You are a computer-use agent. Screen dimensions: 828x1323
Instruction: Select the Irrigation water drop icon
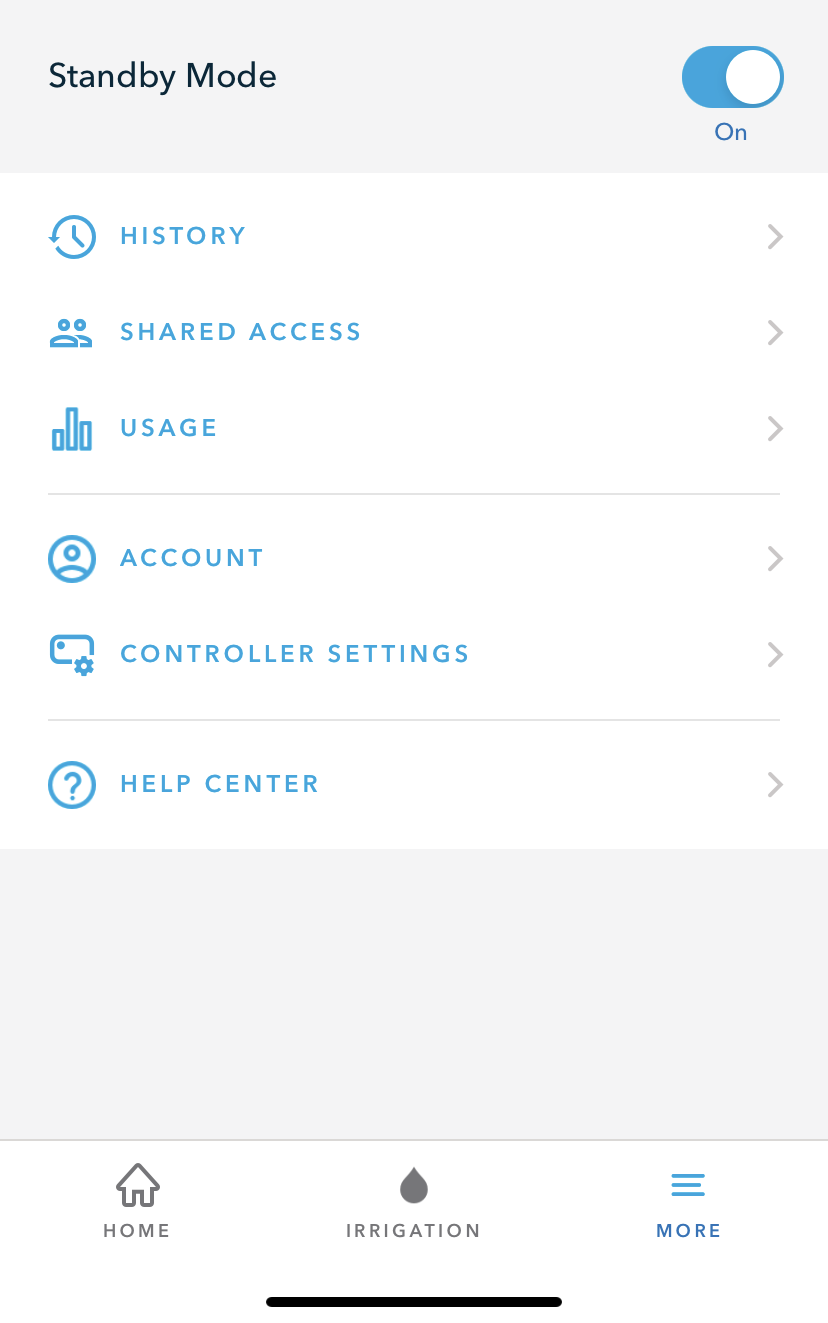[x=414, y=1184]
